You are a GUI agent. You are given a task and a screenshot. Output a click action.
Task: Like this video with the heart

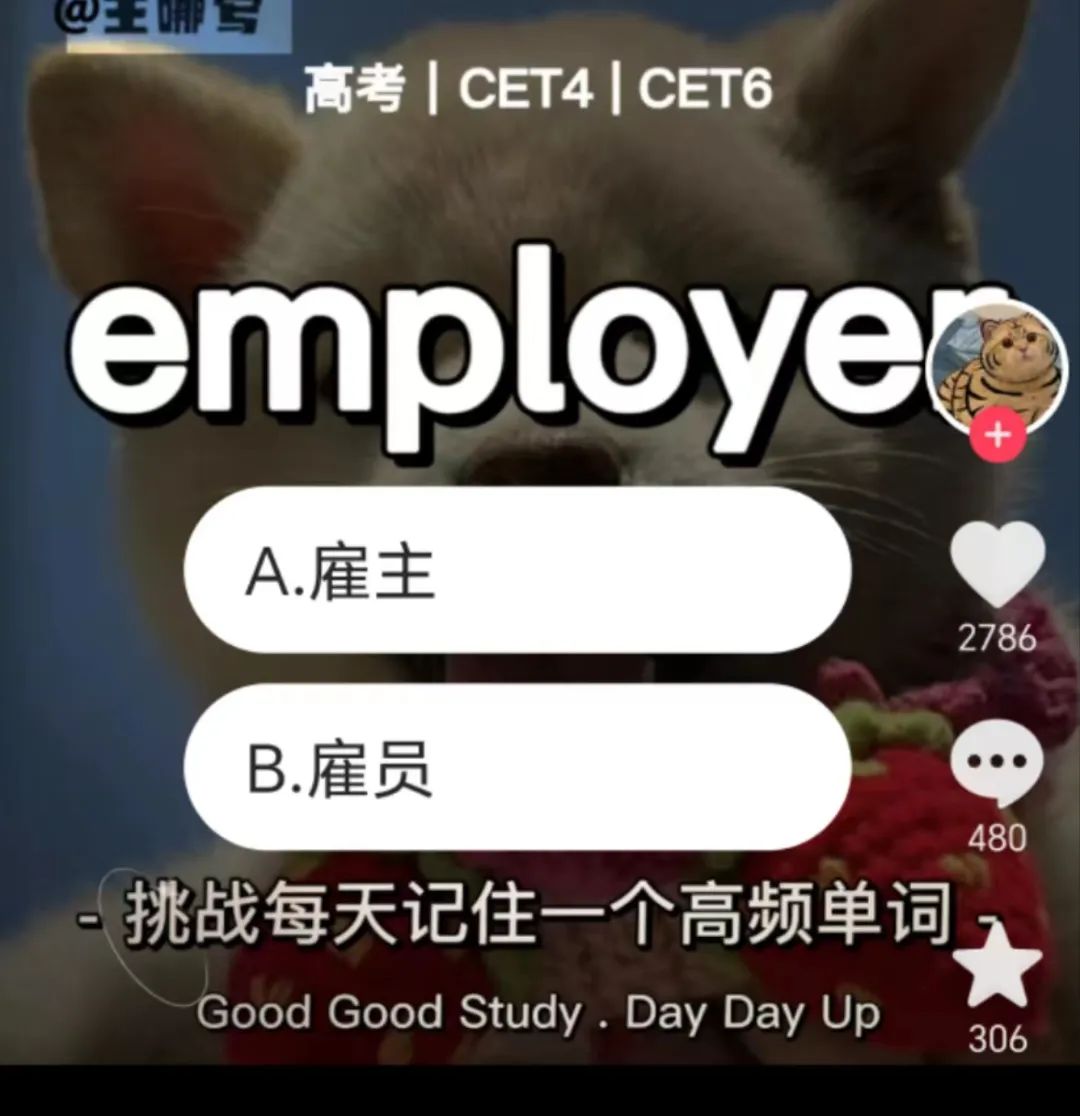pos(997,564)
